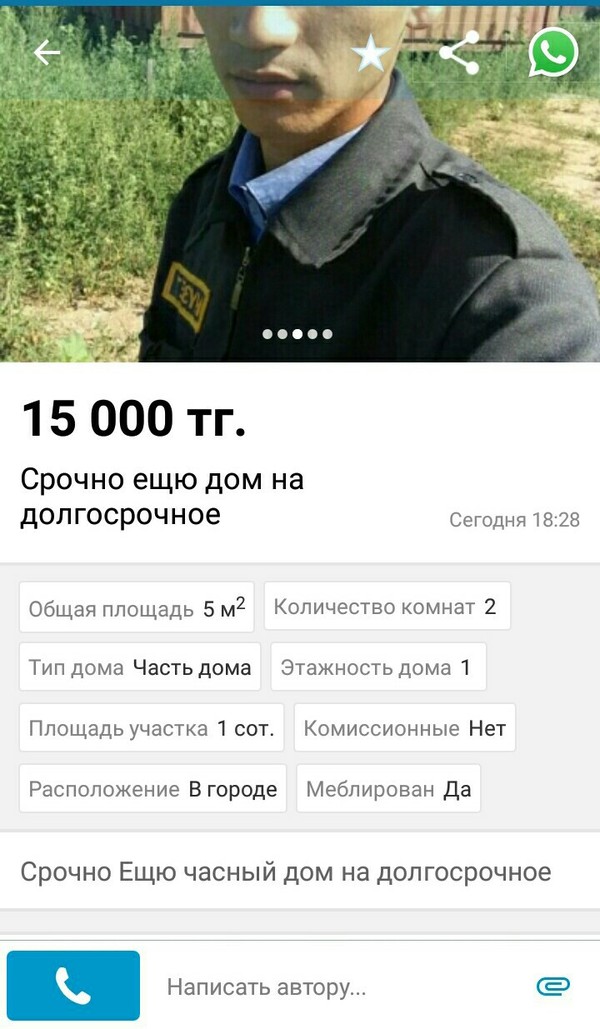Go back using the arrow icon
The width and height of the screenshot is (600, 1029).
coord(47,53)
